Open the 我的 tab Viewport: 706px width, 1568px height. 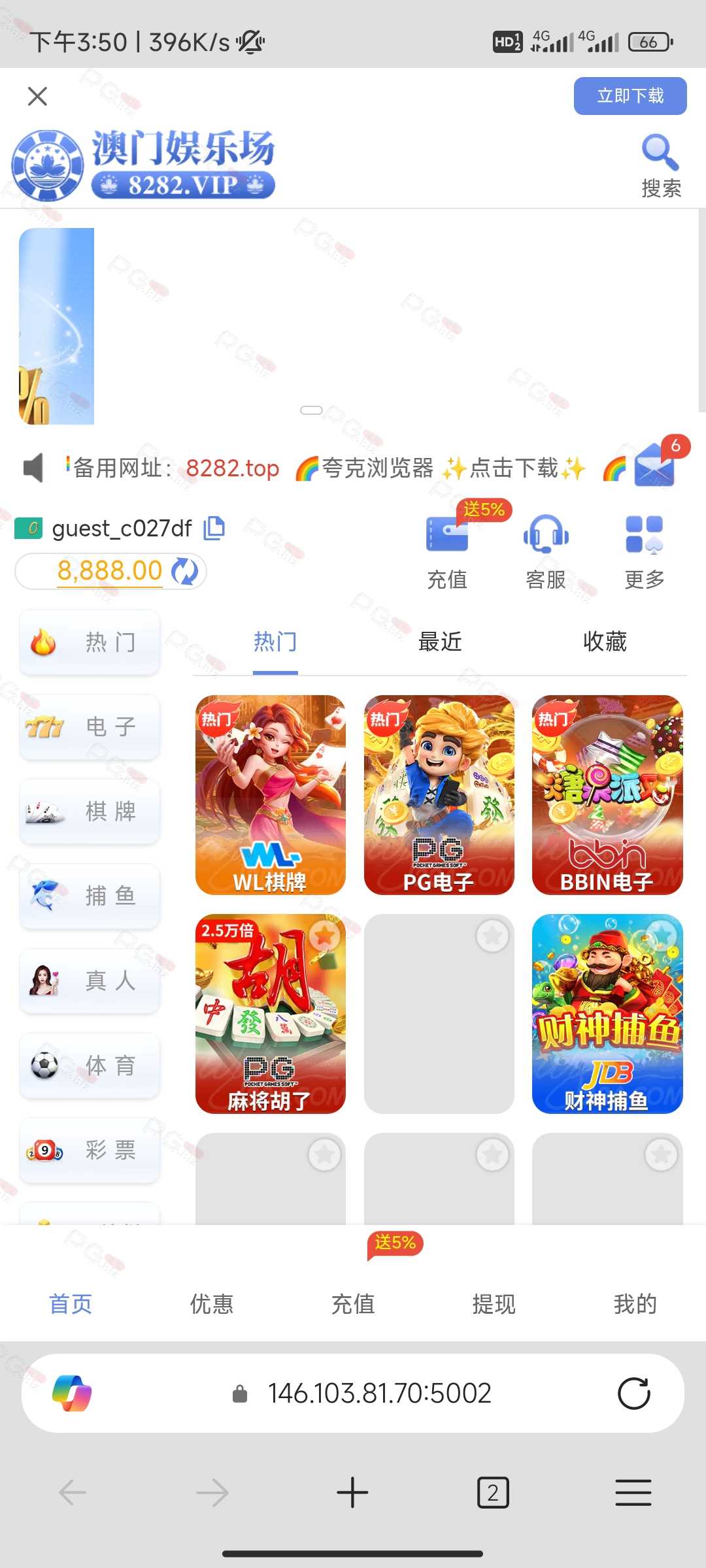635,1304
